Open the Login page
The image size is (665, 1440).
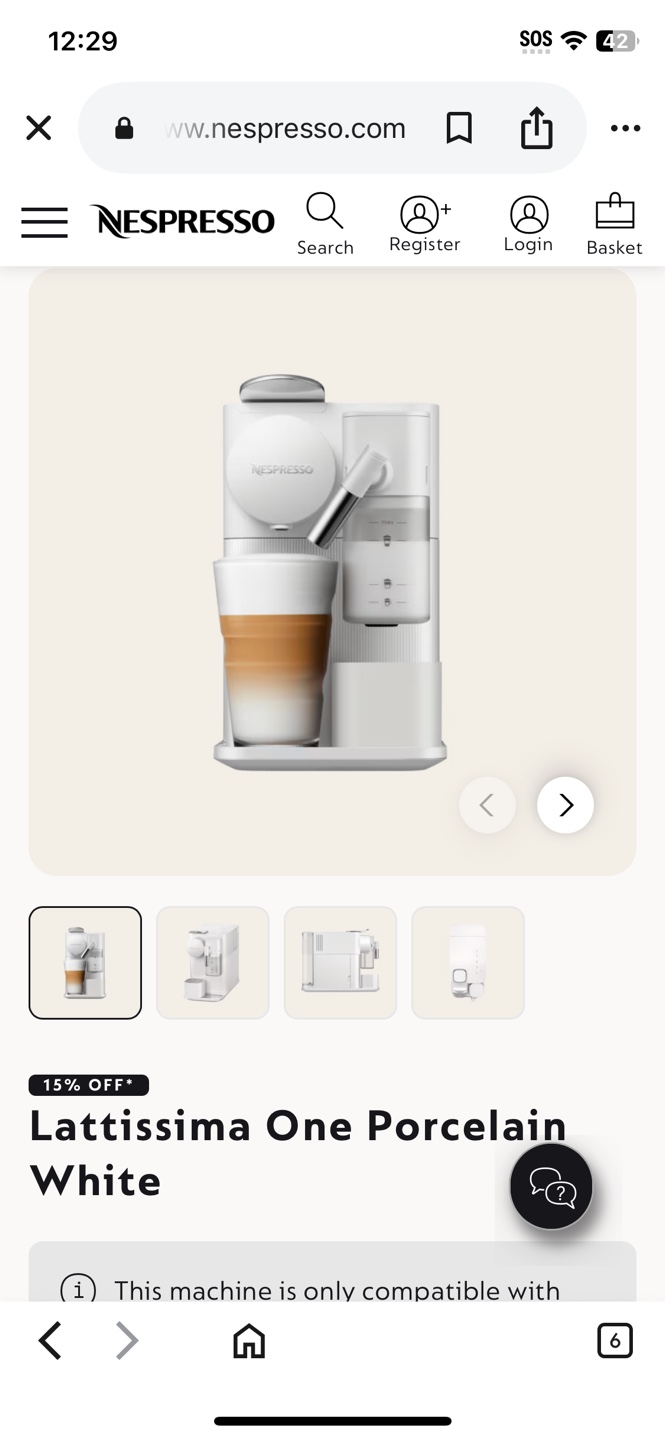pos(528,224)
